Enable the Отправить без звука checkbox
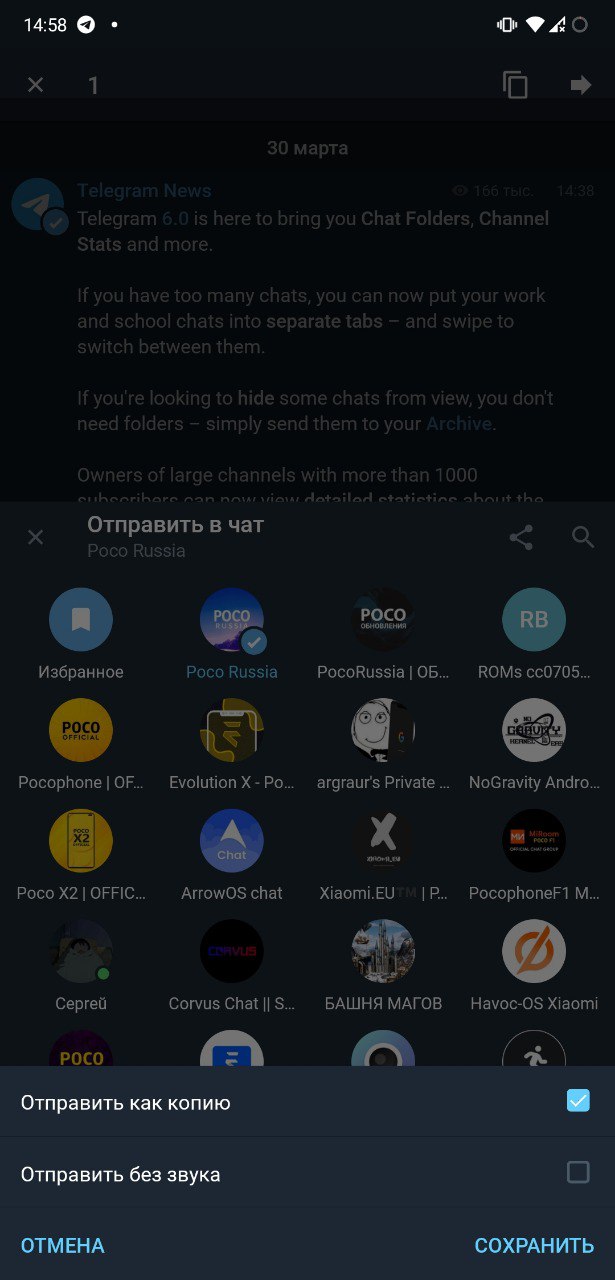 click(x=578, y=1173)
